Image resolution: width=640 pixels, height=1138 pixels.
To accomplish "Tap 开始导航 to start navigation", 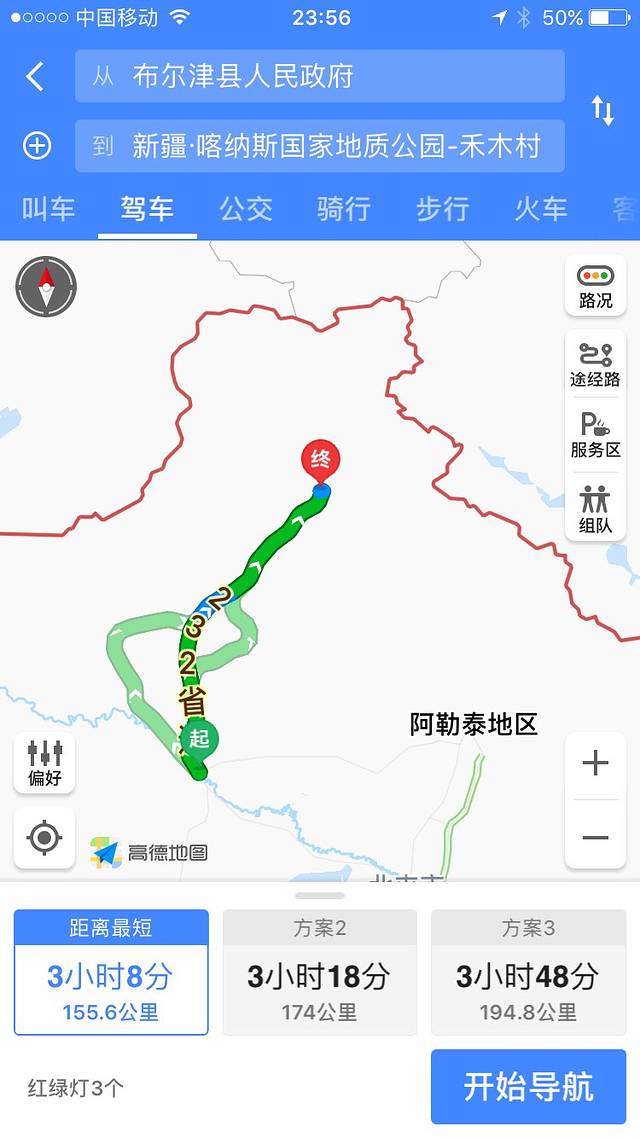I will 528,1086.
